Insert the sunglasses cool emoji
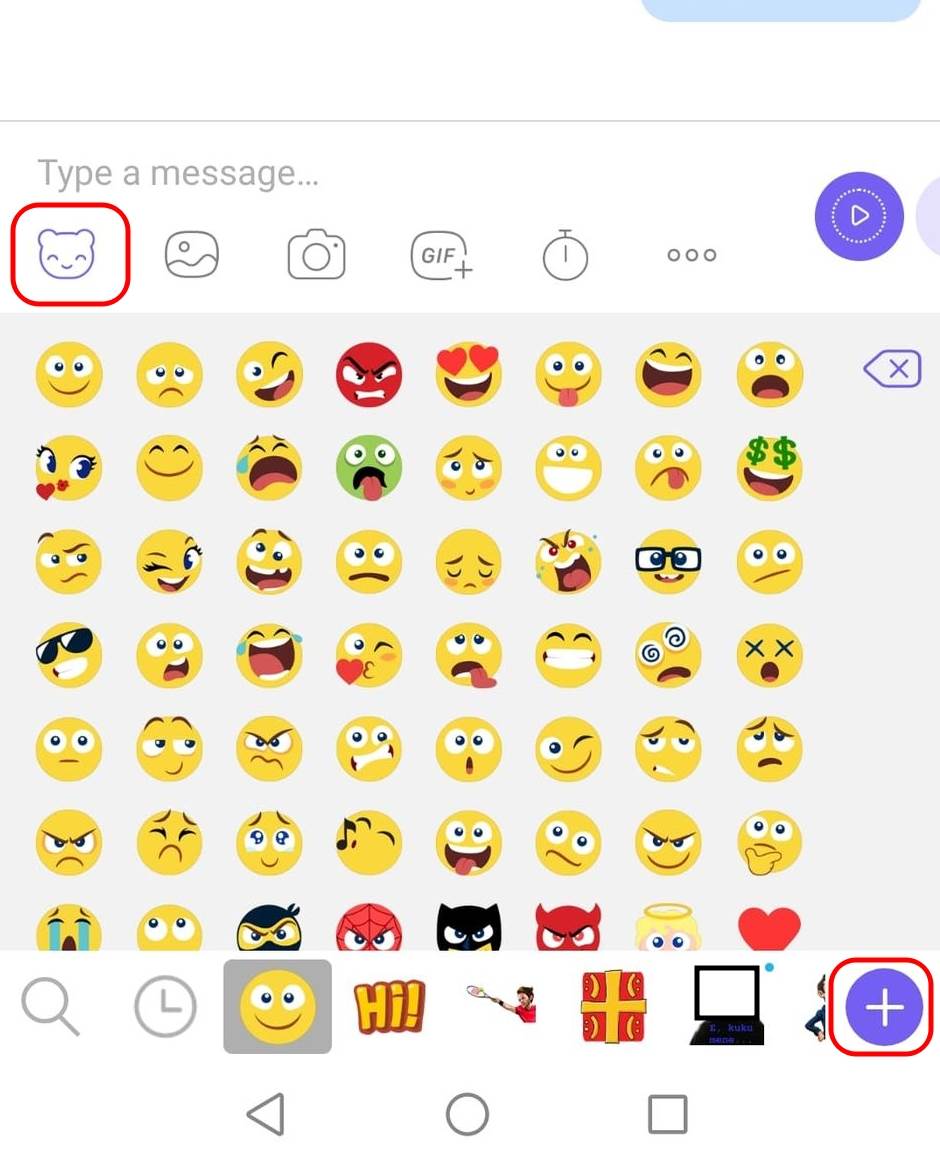The height and width of the screenshot is (1166, 940). (x=69, y=655)
